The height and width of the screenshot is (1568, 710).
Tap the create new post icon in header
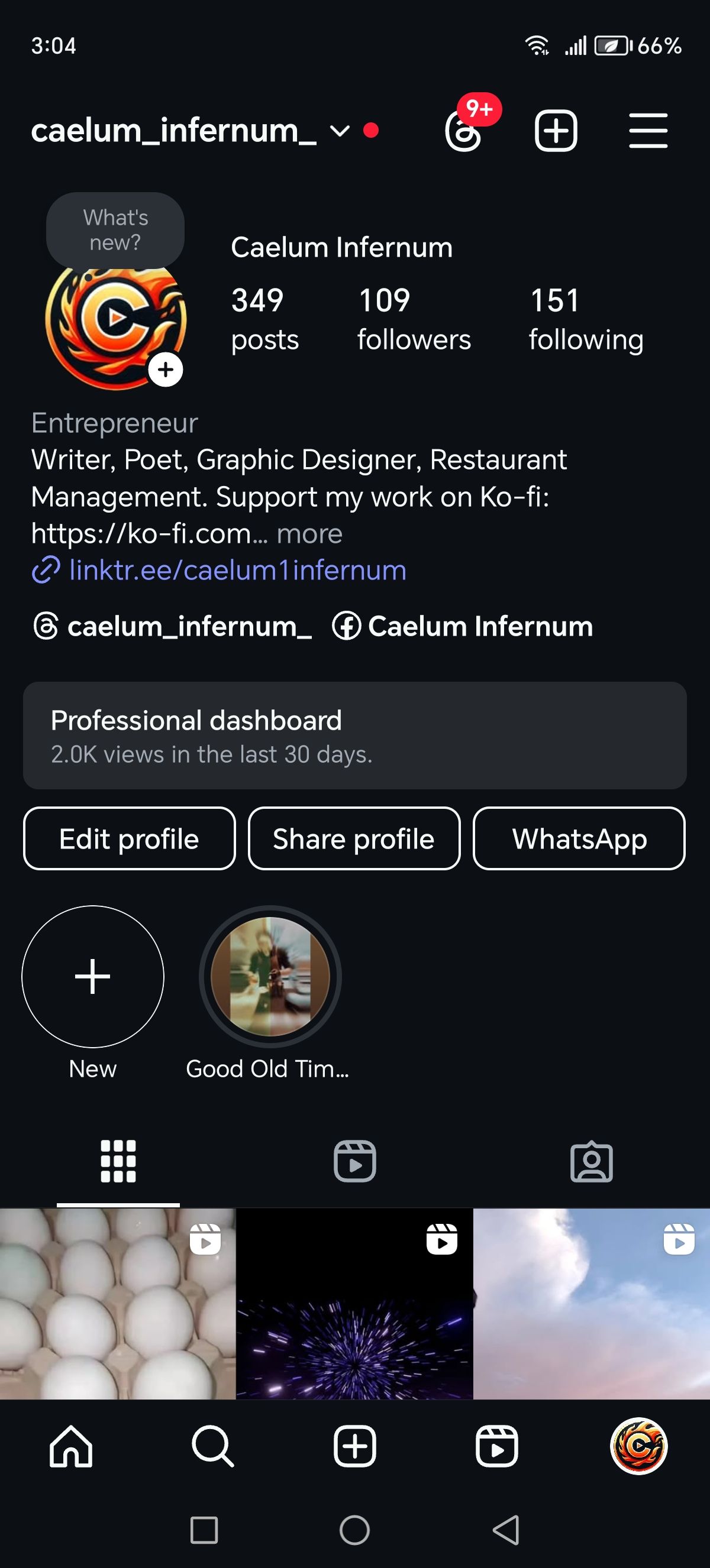click(x=556, y=130)
